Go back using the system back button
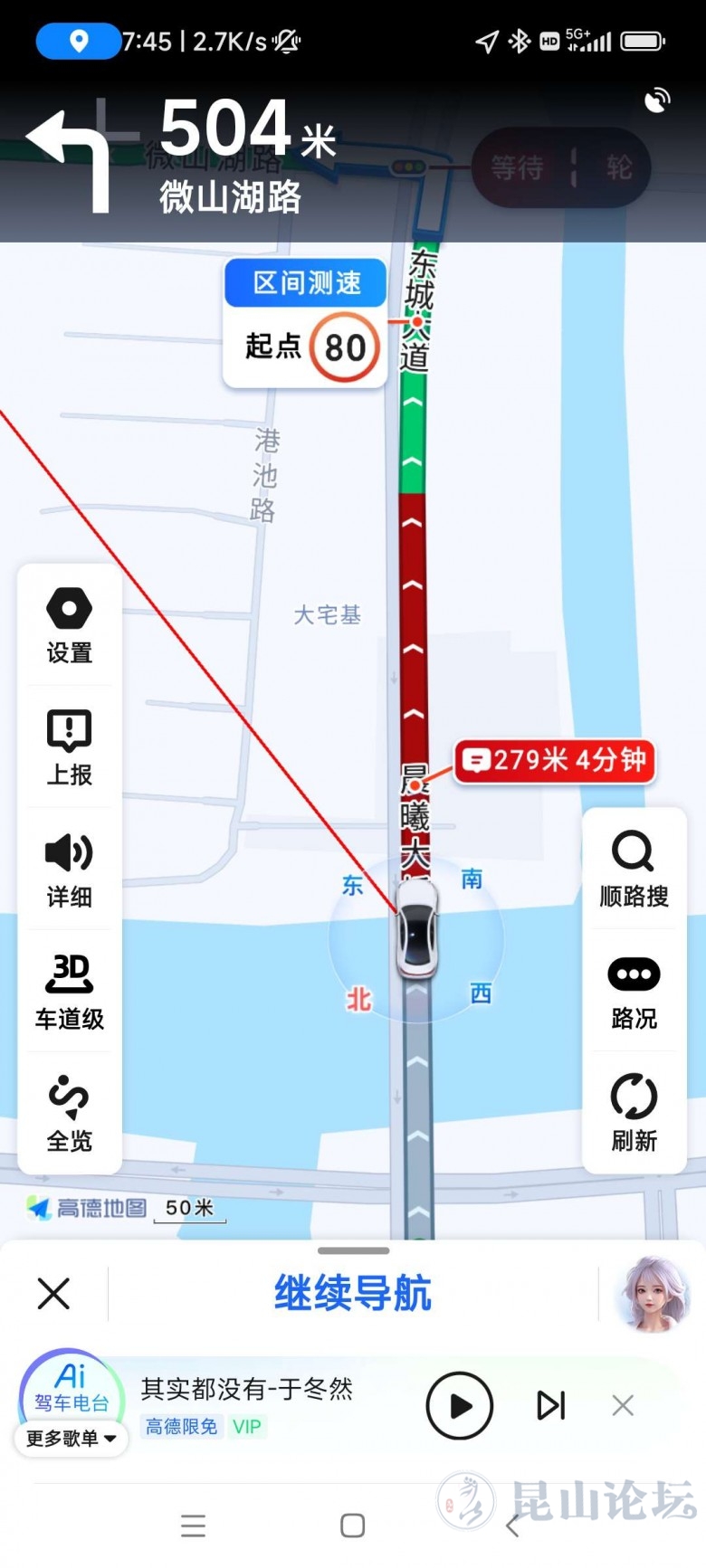Viewport: 706px width, 1568px height. click(512, 1526)
